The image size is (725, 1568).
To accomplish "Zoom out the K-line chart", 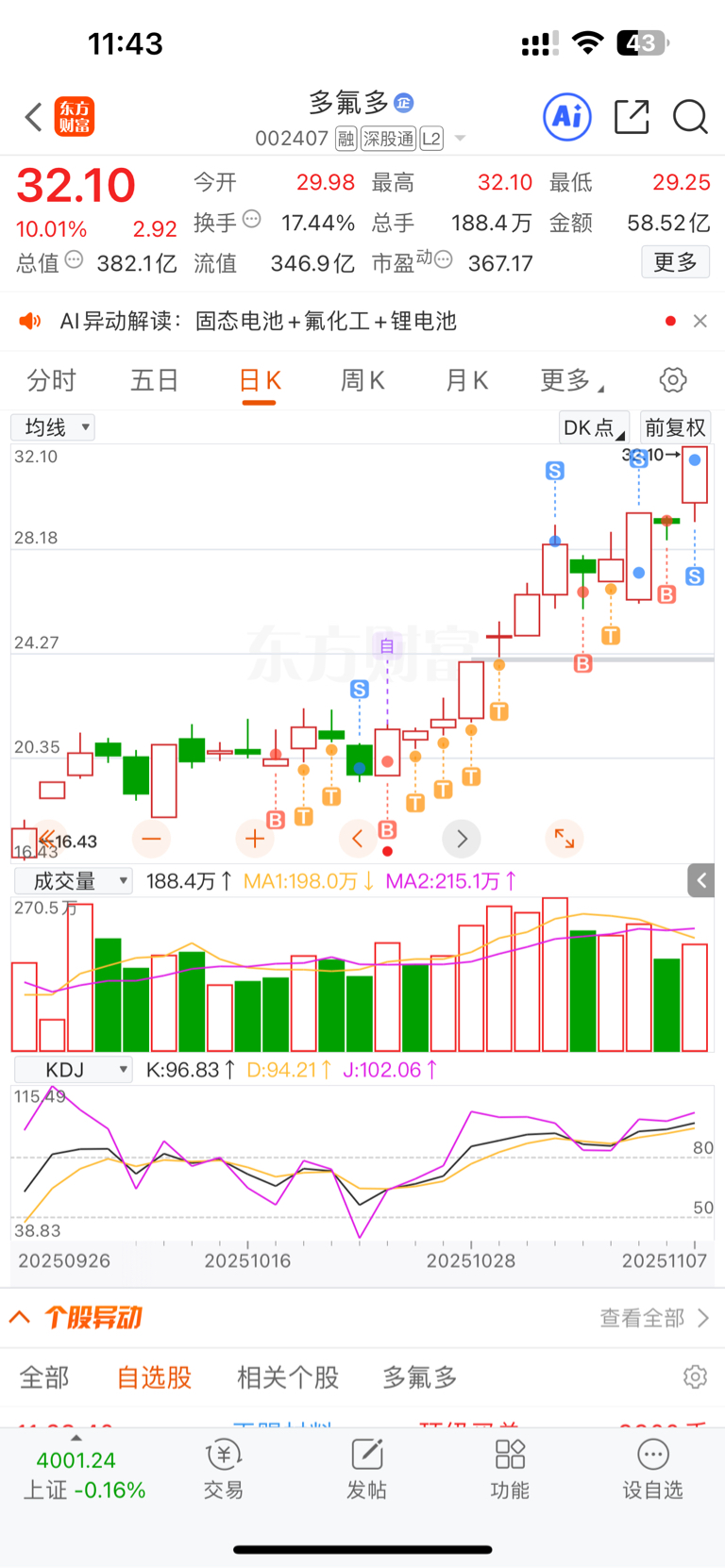I will 151,838.
